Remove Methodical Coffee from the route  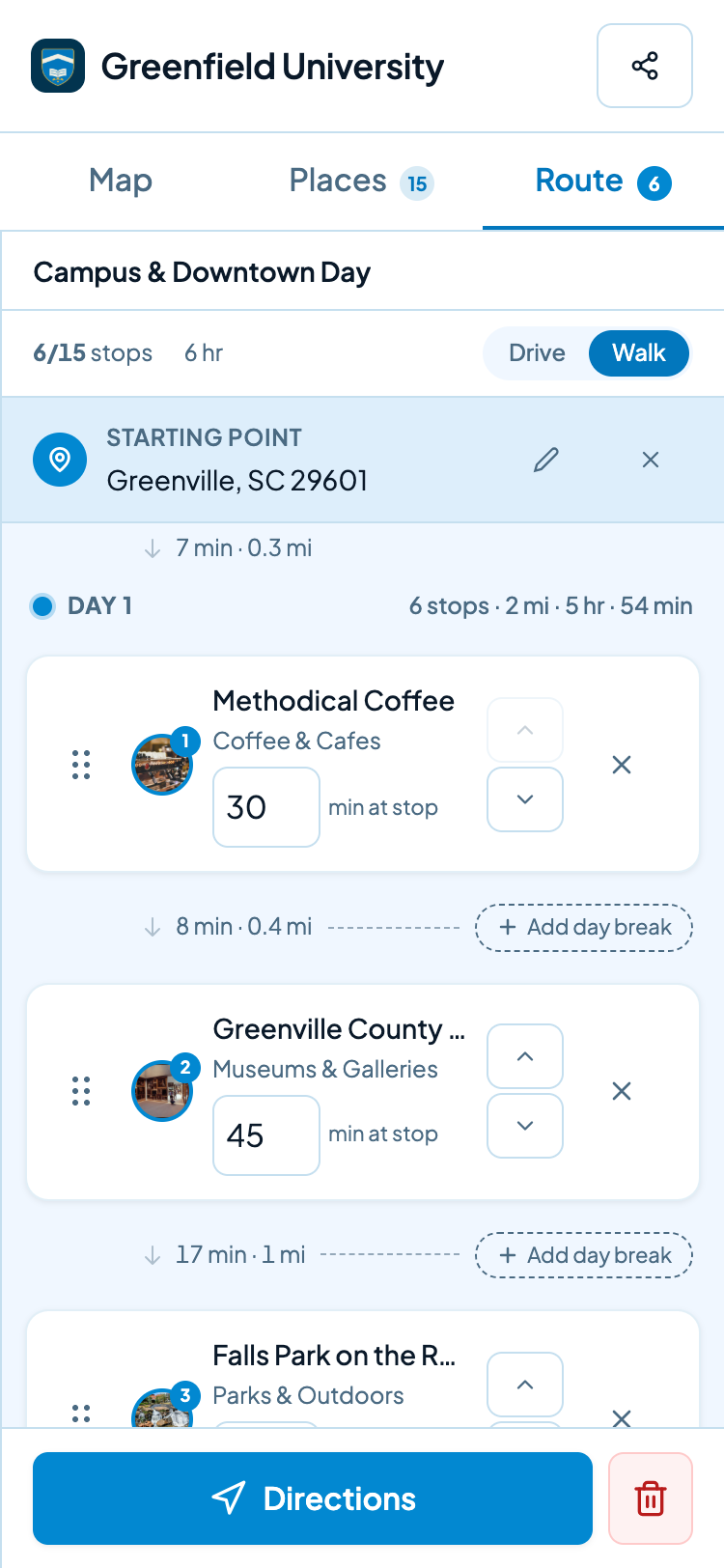[622, 765]
